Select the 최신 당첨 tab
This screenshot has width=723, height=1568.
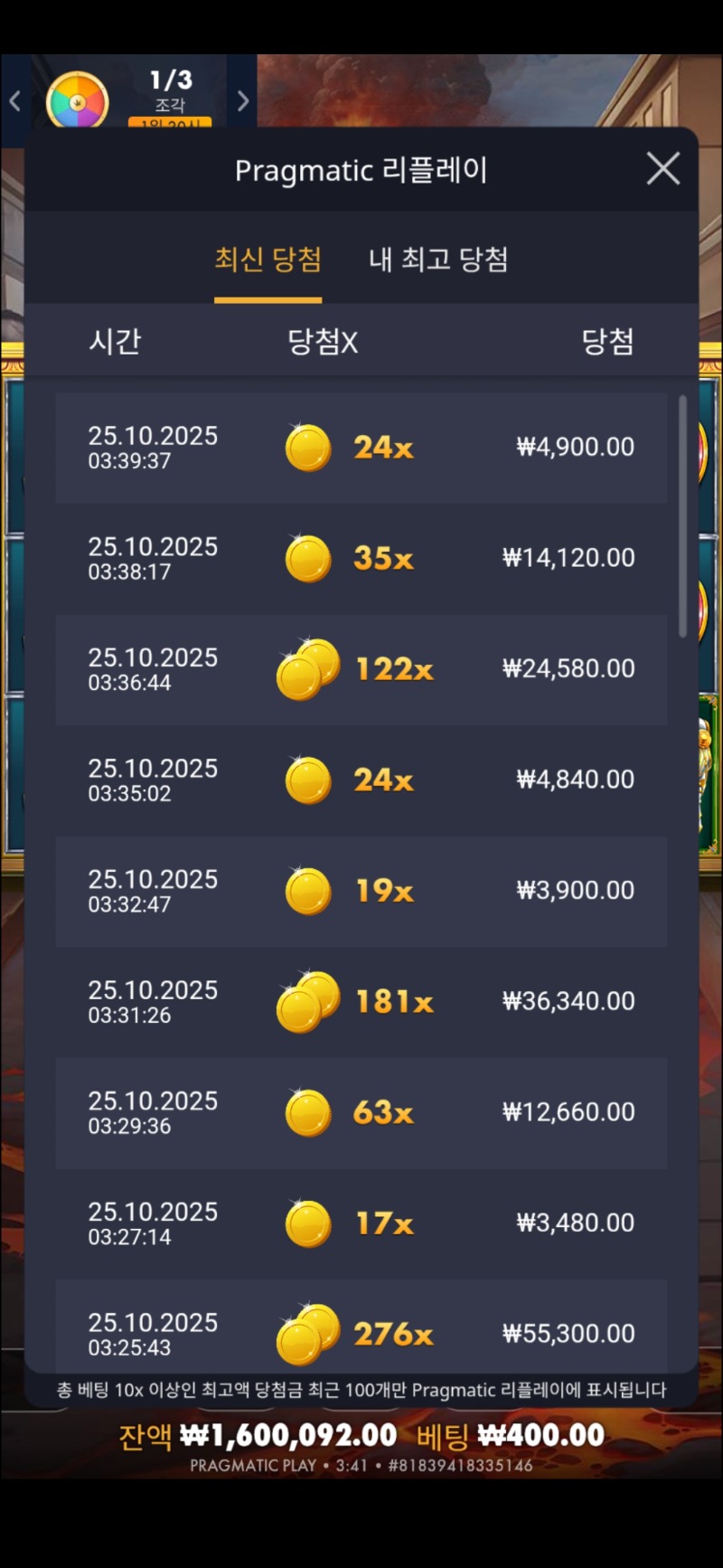click(x=268, y=260)
